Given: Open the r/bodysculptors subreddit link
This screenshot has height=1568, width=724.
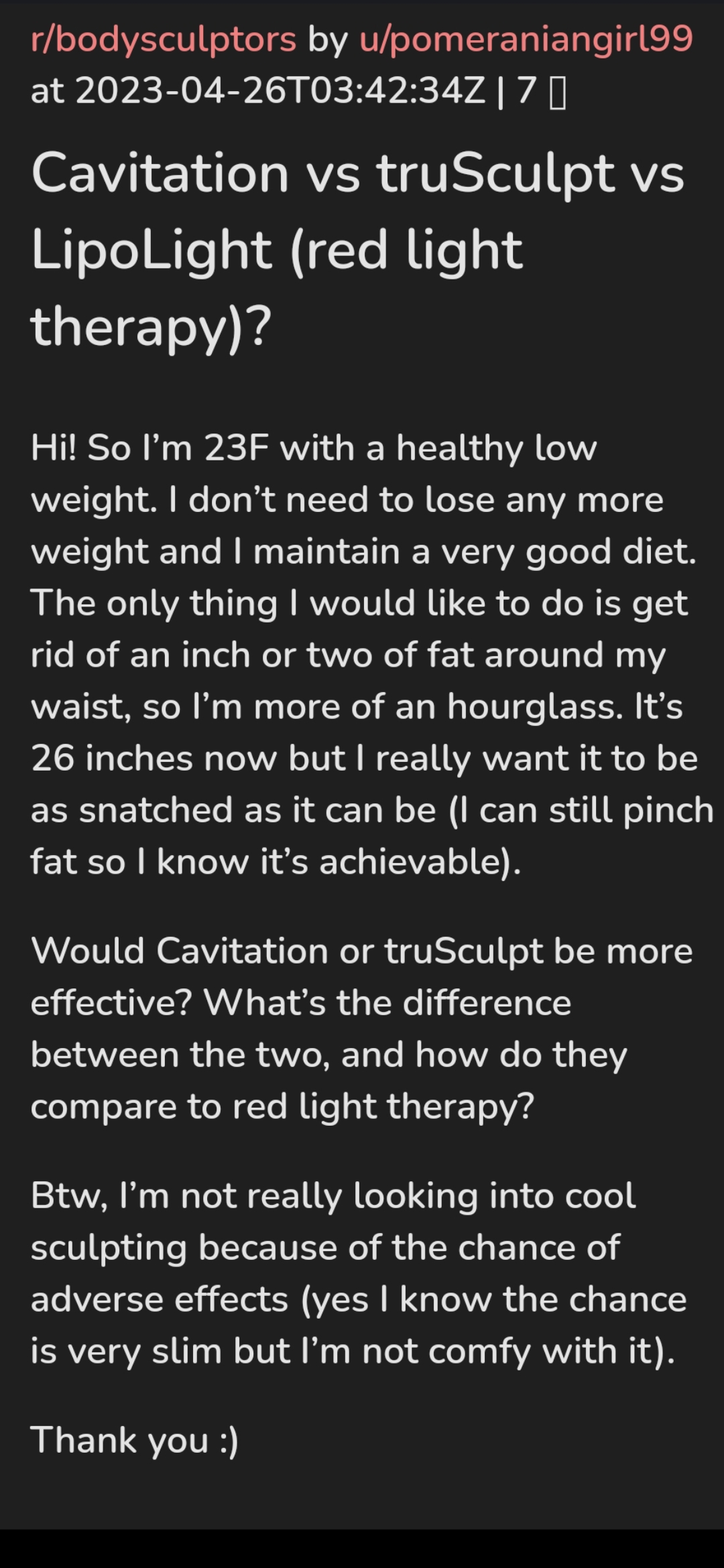Looking at the screenshot, I should click(164, 40).
